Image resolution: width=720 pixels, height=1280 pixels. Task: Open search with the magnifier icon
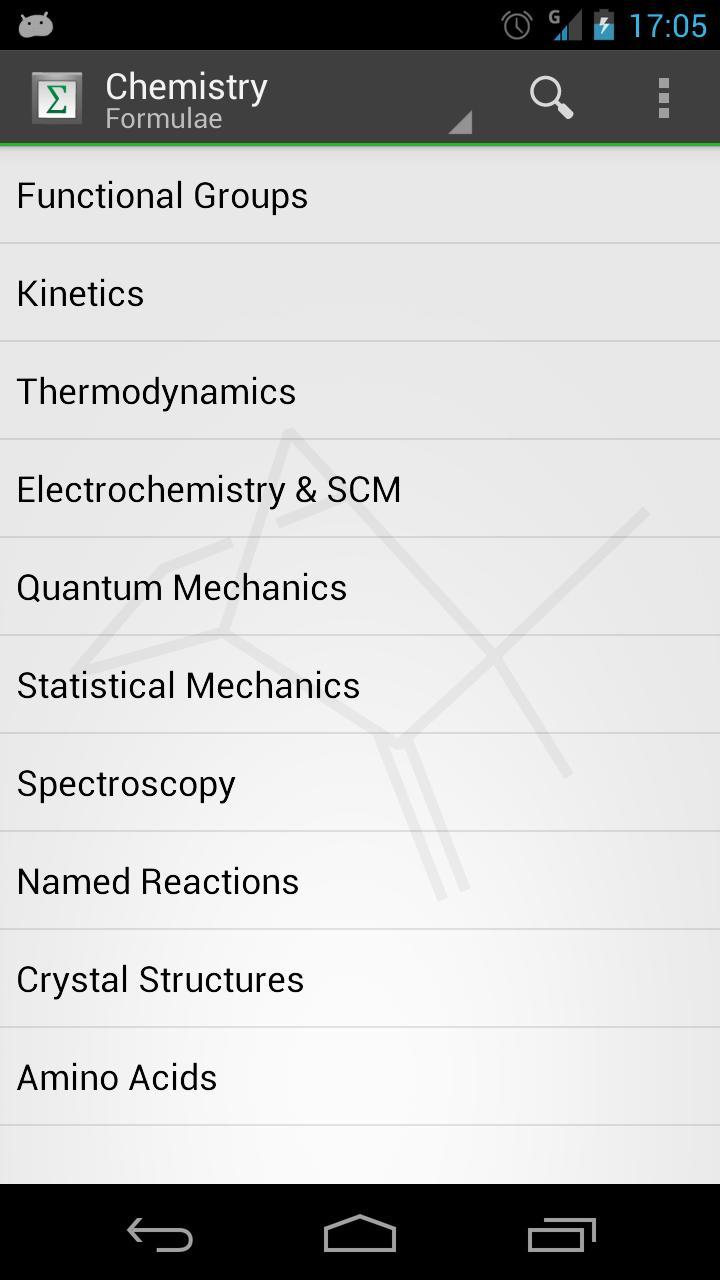click(550, 96)
